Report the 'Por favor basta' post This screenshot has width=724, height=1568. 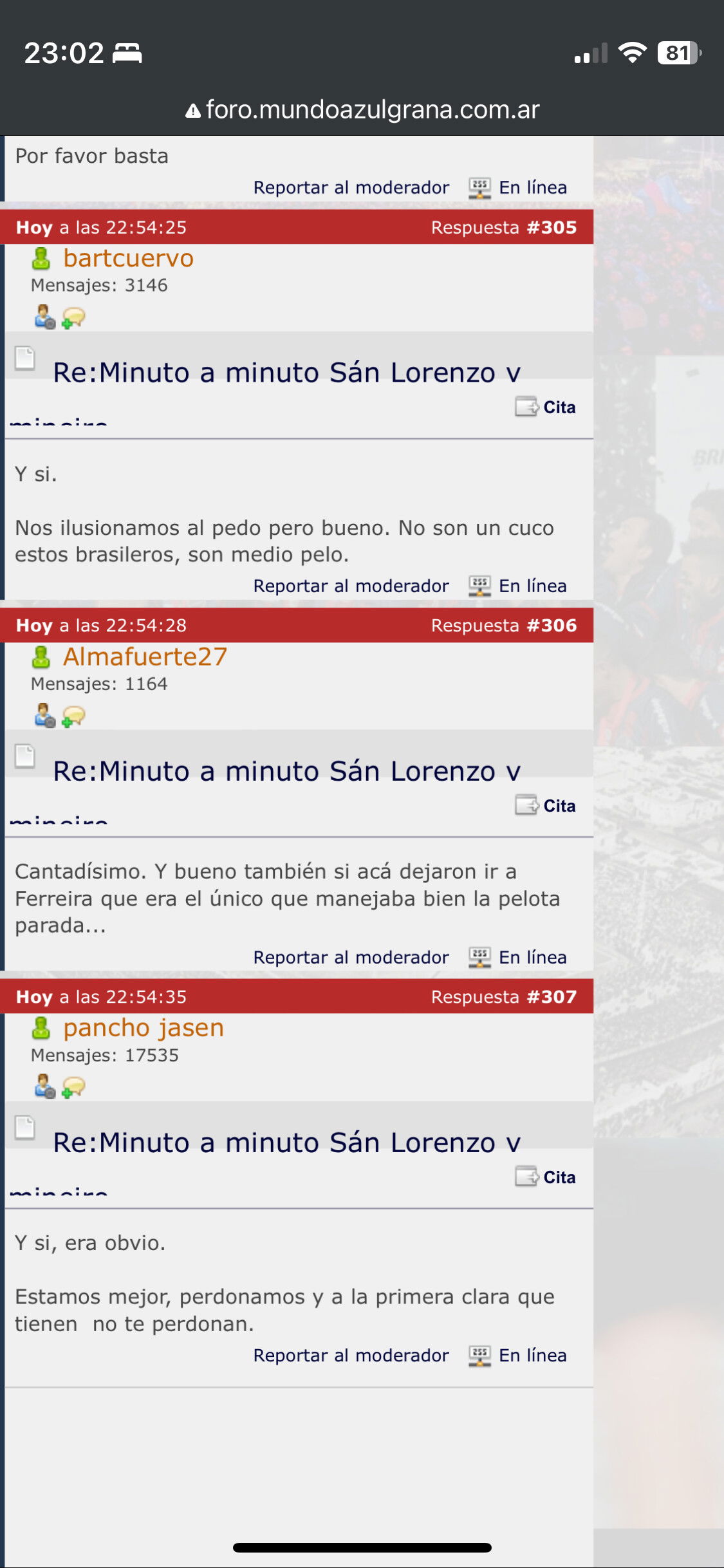pyautogui.click(x=351, y=187)
